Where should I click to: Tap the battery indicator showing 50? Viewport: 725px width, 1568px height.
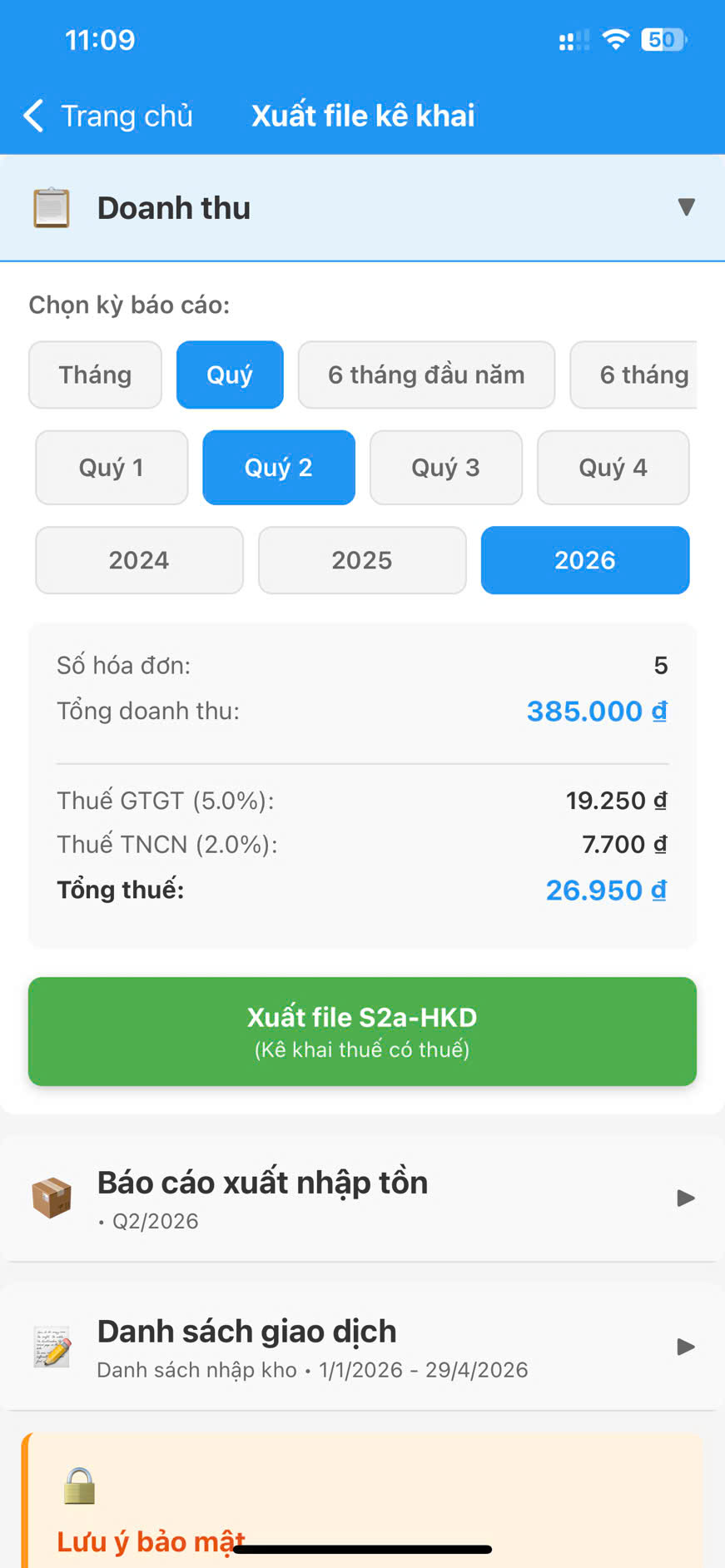(x=663, y=38)
